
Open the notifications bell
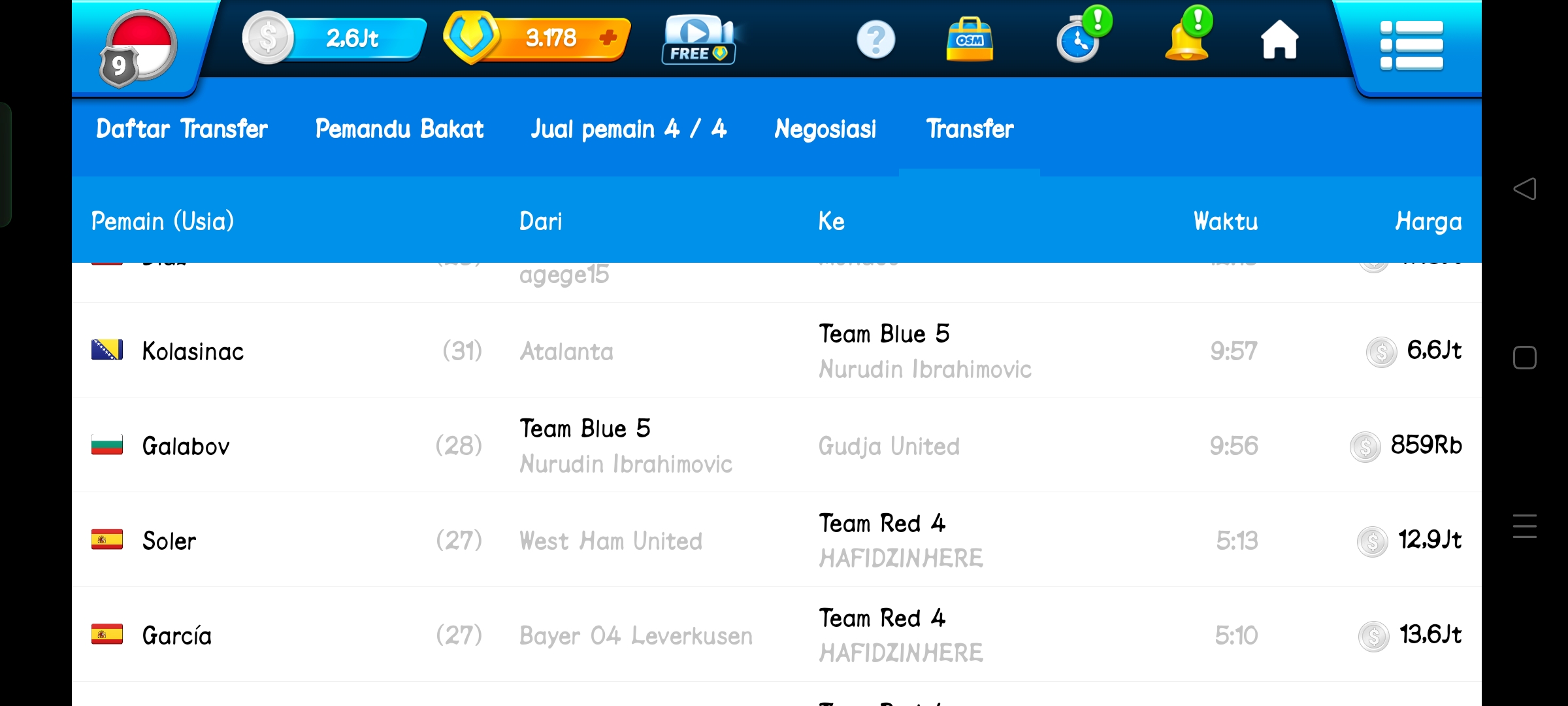point(1187,38)
